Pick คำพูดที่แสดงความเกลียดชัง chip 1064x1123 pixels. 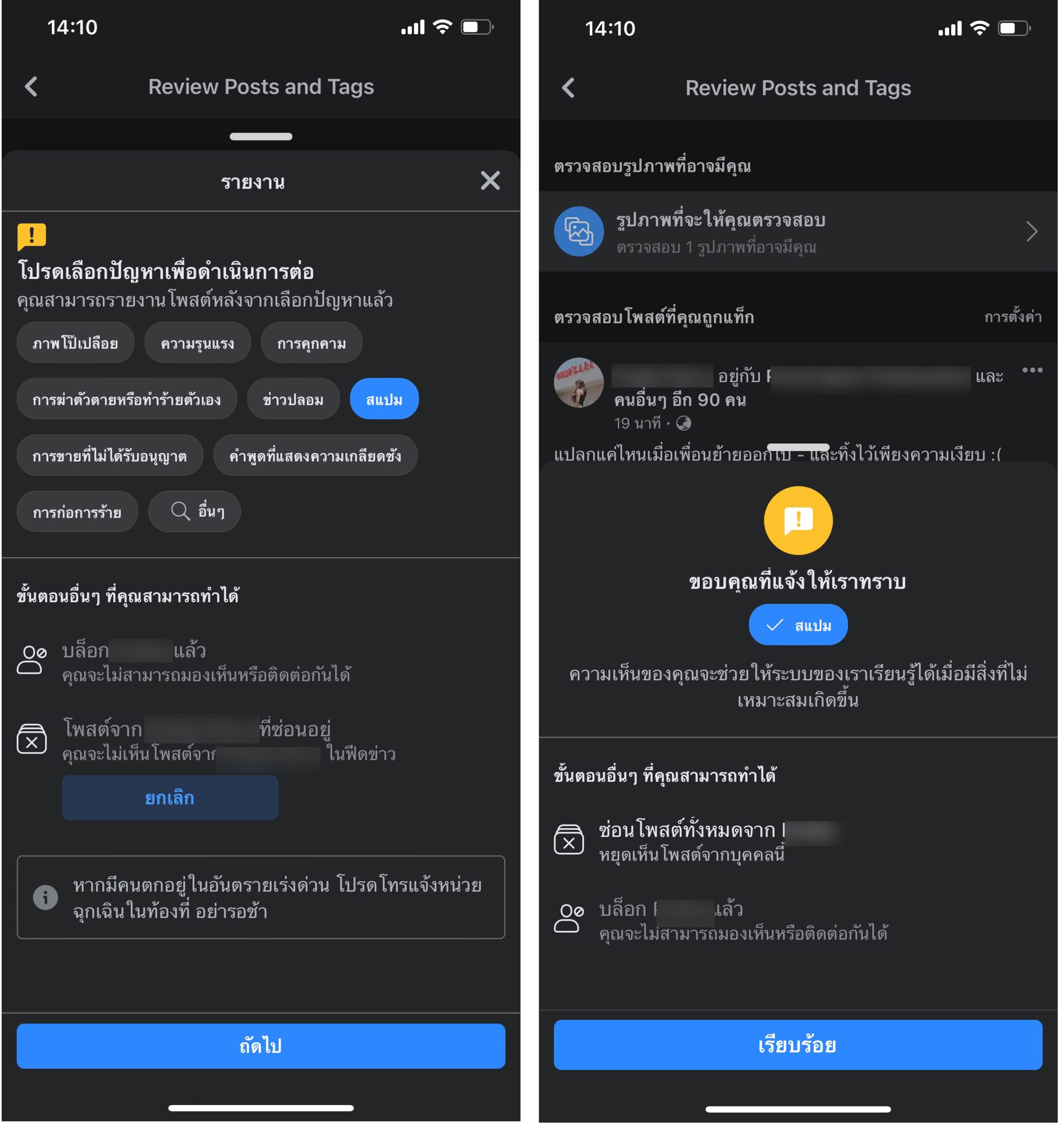(x=315, y=455)
